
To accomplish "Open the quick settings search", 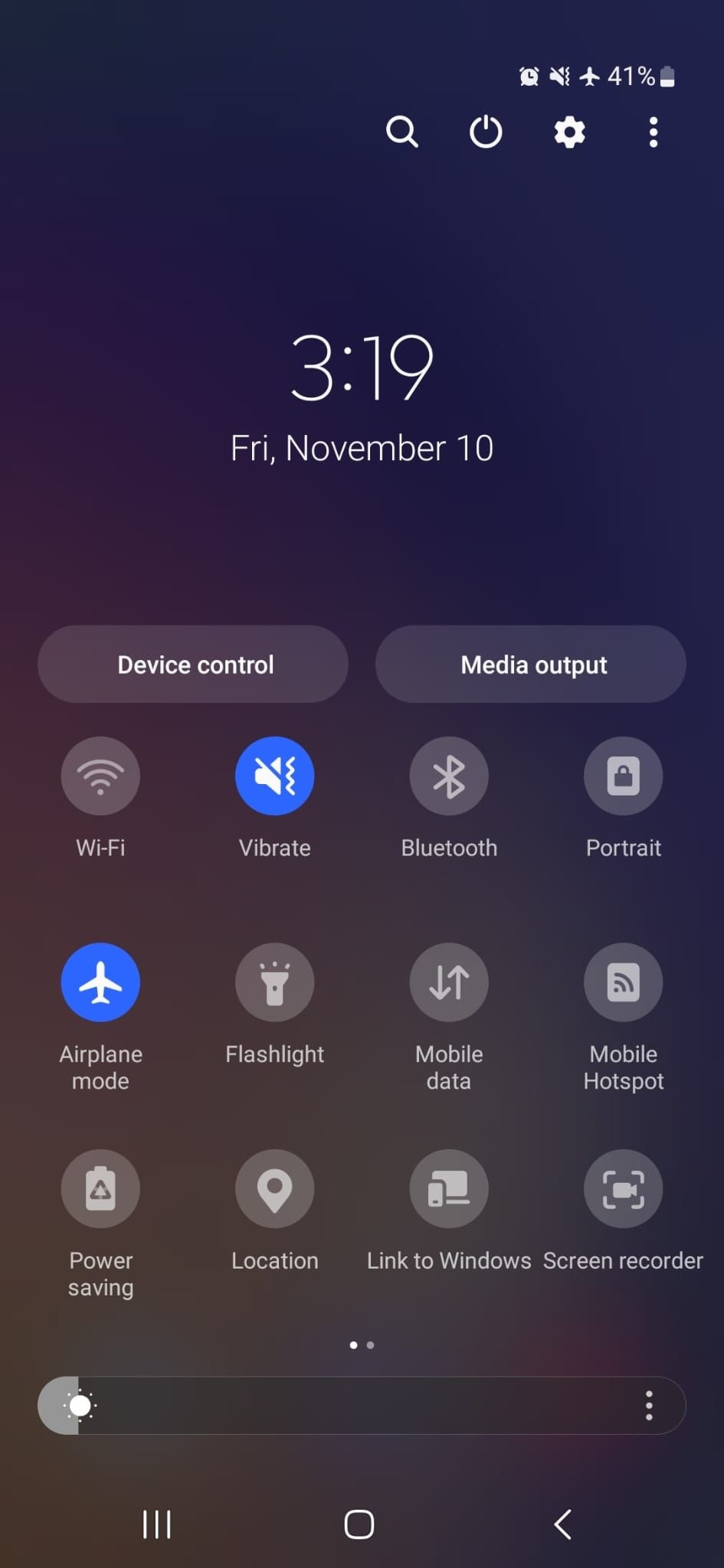I will coord(402,132).
